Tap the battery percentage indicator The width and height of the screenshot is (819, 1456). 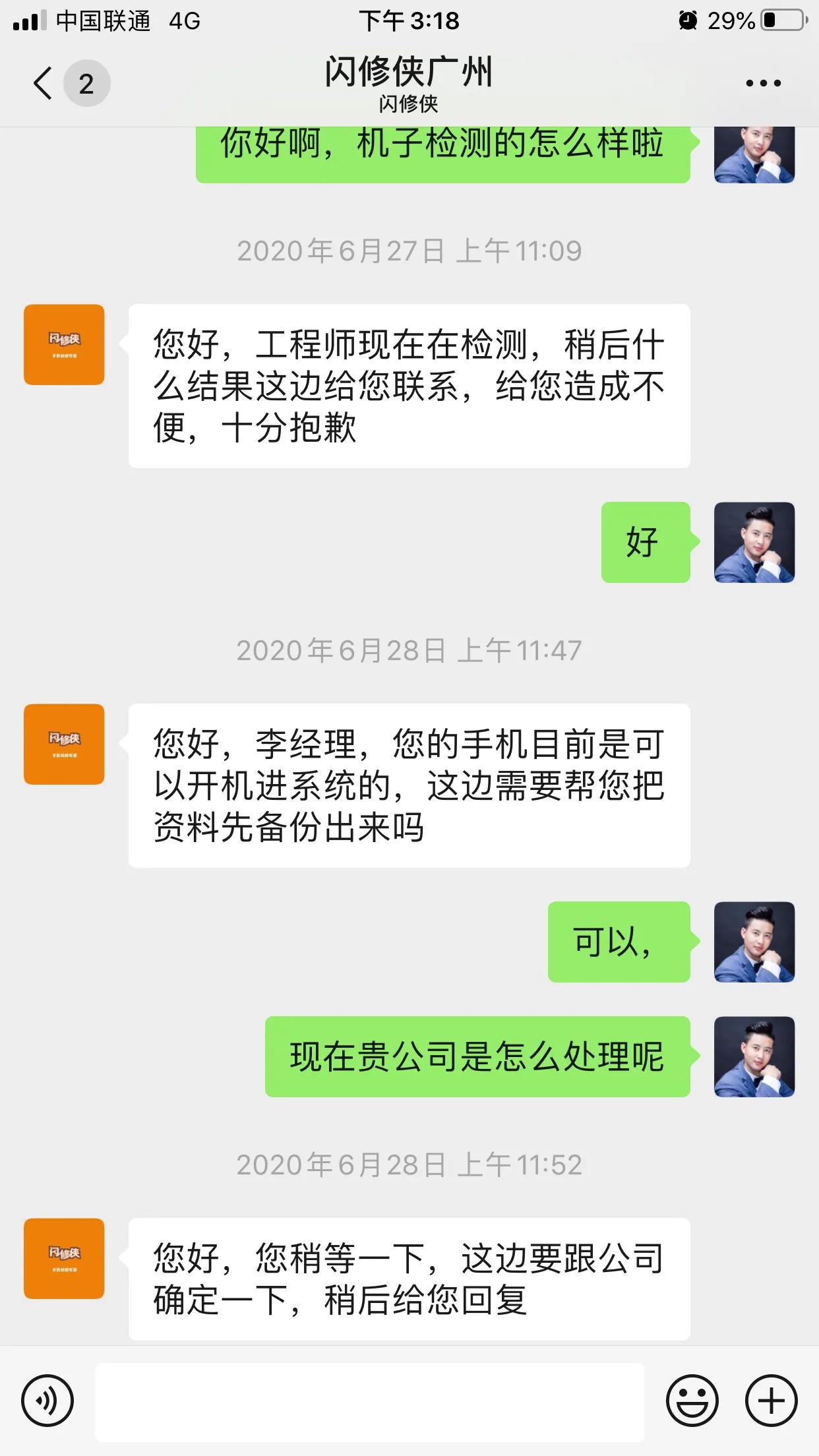(x=732, y=20)
